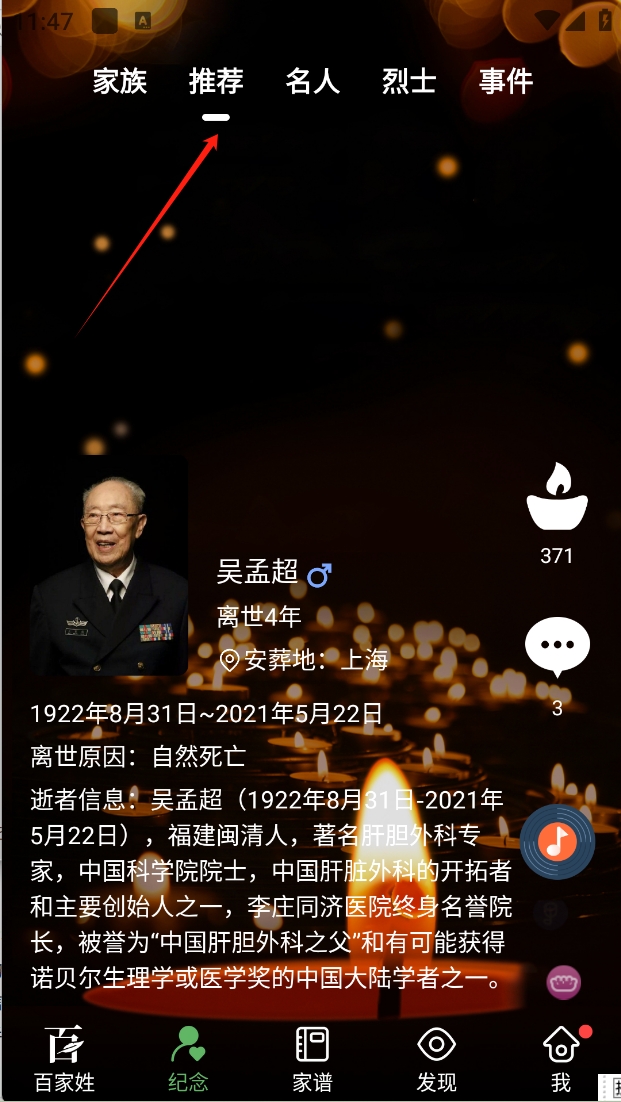This screenshot has height=1102, width=621.
Task: Select the 推荐 tab
Action: (x=216, y=81)
